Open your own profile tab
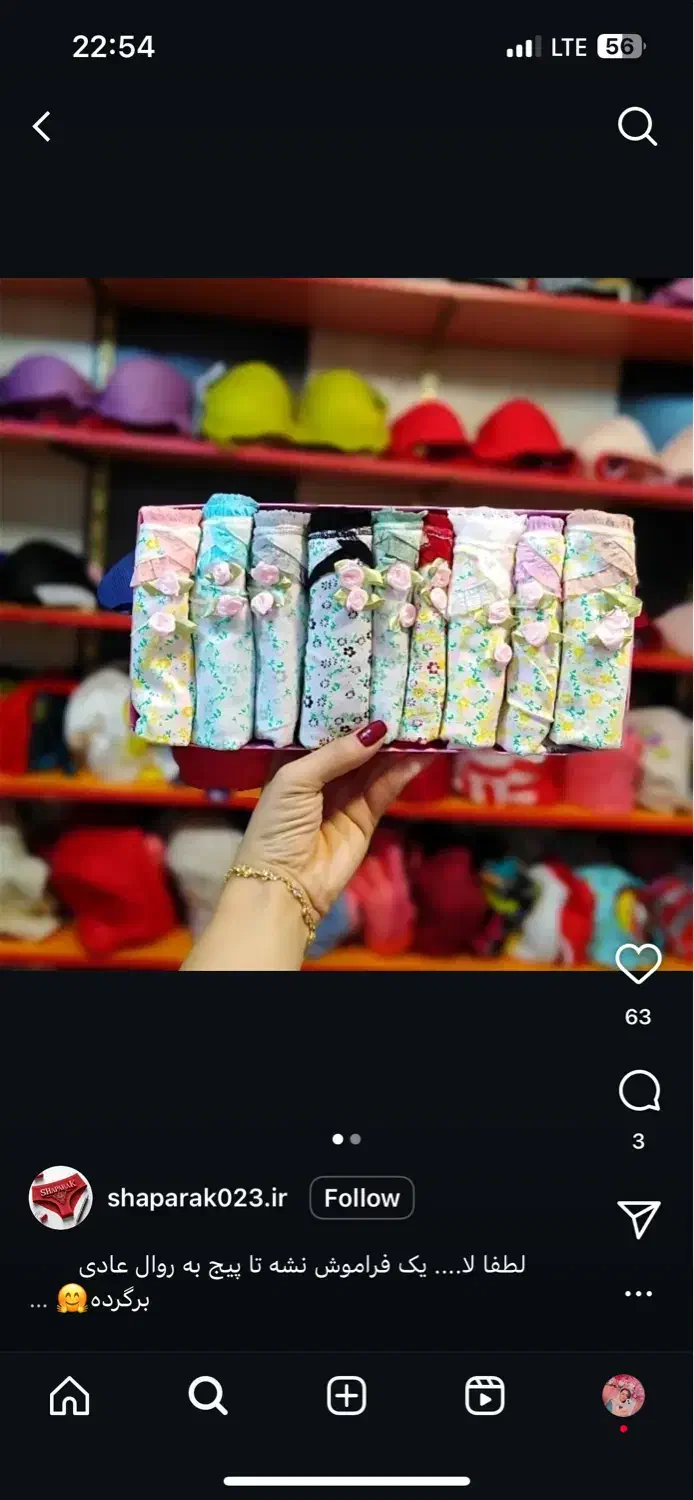This screenshot has height=1500, width=694. [623, 1397]
